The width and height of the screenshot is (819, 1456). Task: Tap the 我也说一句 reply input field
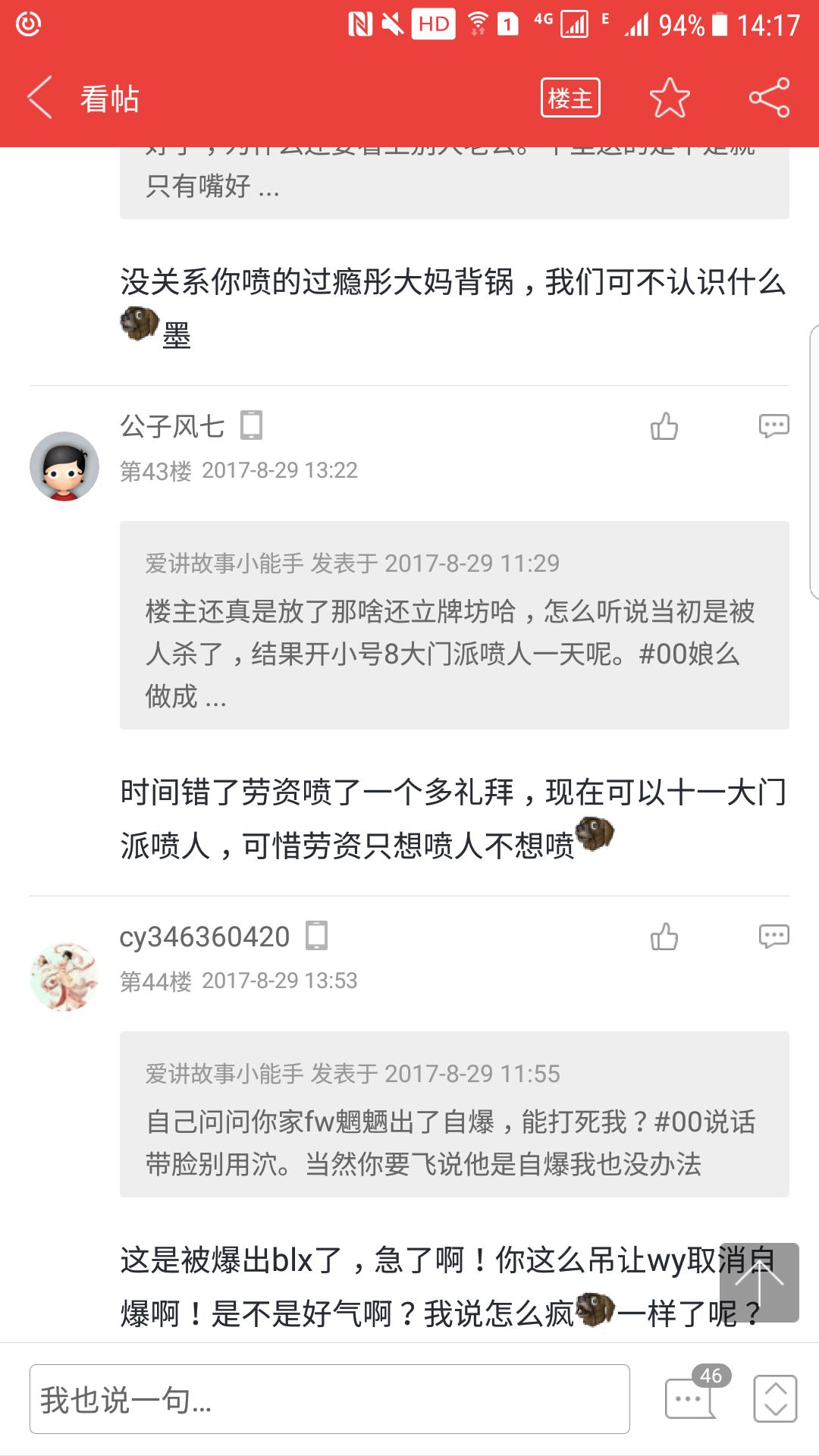point(329,1399)
